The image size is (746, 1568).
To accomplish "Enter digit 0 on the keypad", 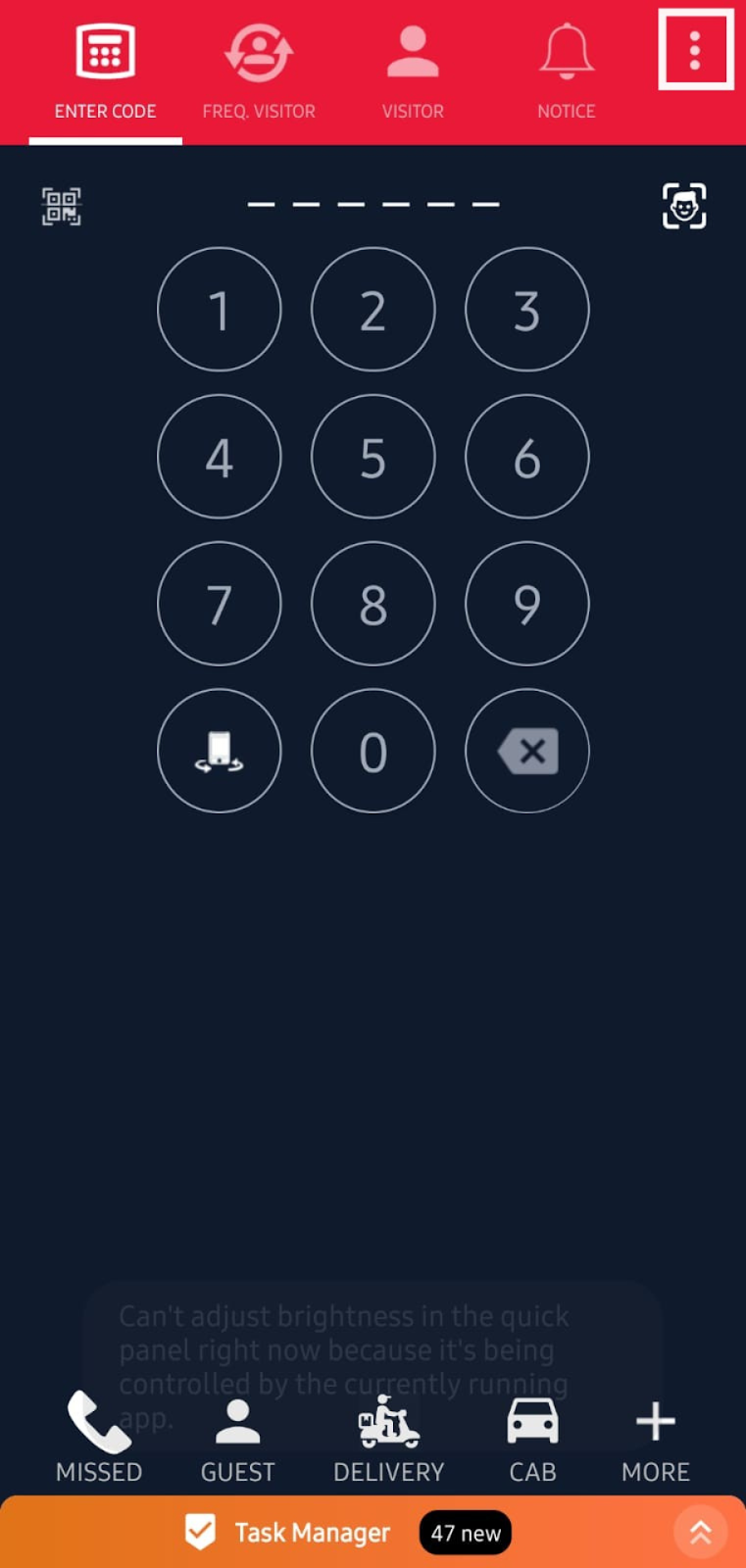I will point(373,751).
